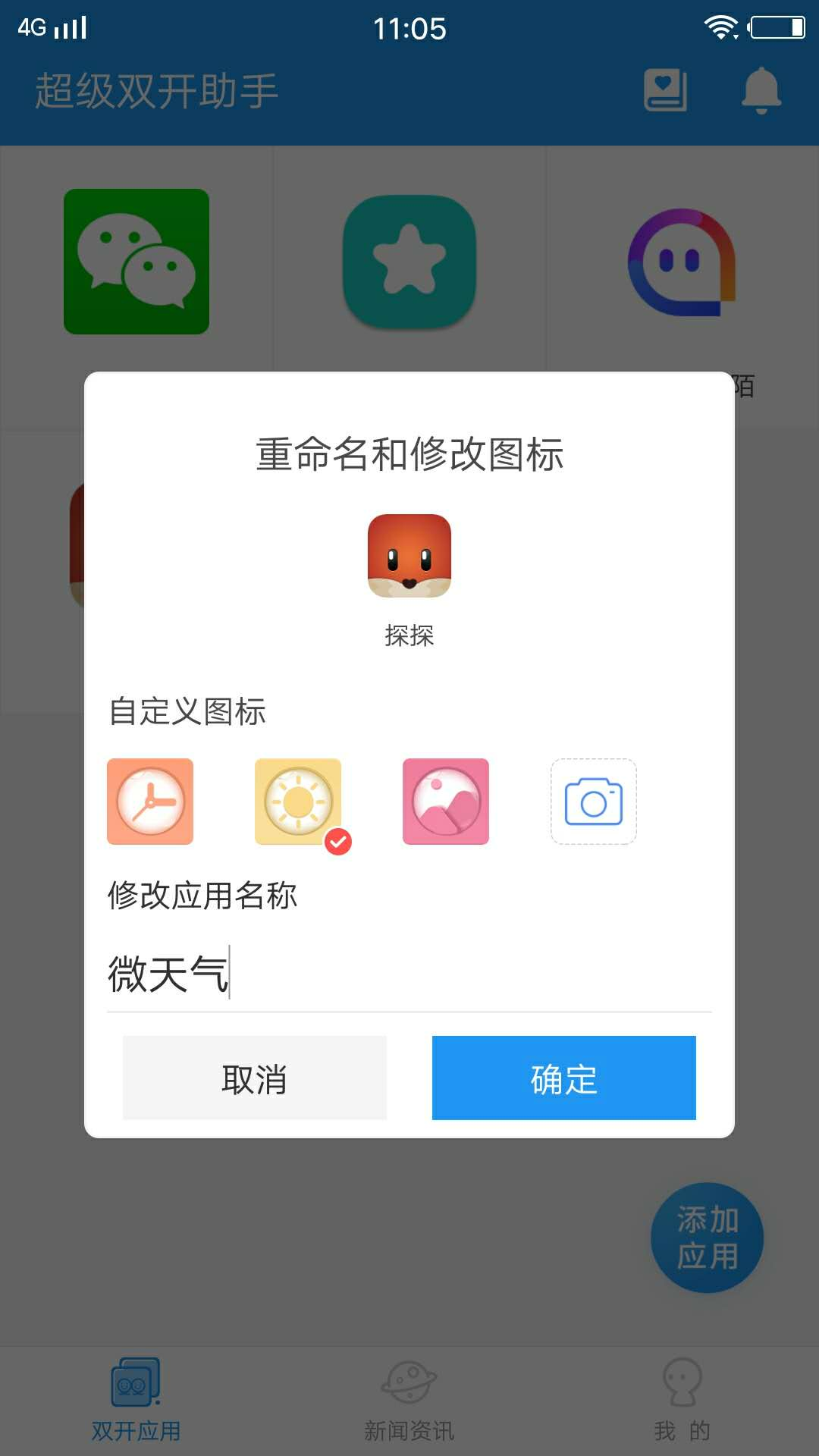Select the clock custom icon
The width and height of the screenshot is (819, 1456).
[150, 802]
